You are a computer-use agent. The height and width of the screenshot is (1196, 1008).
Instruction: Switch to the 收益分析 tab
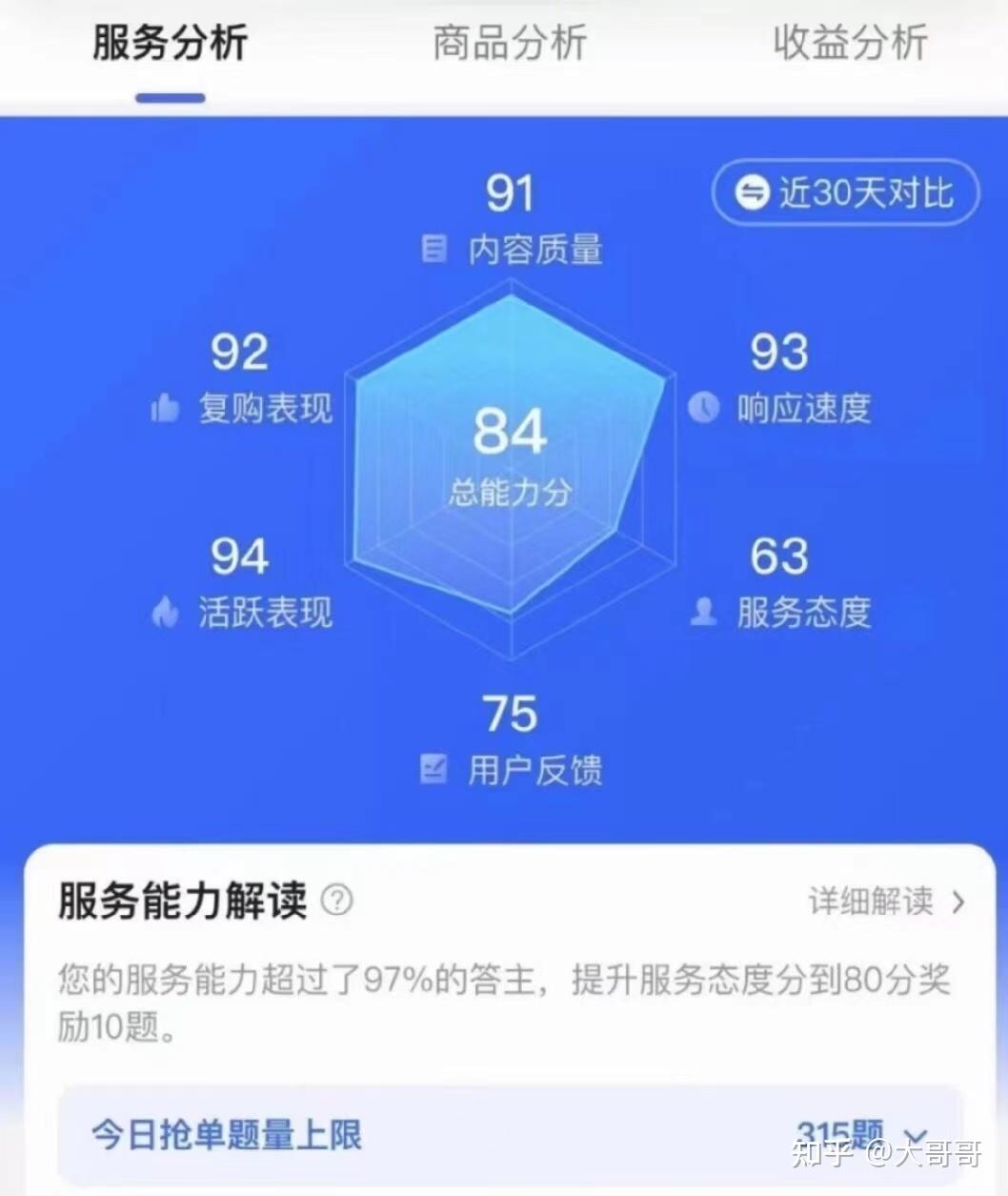(850, 44)
